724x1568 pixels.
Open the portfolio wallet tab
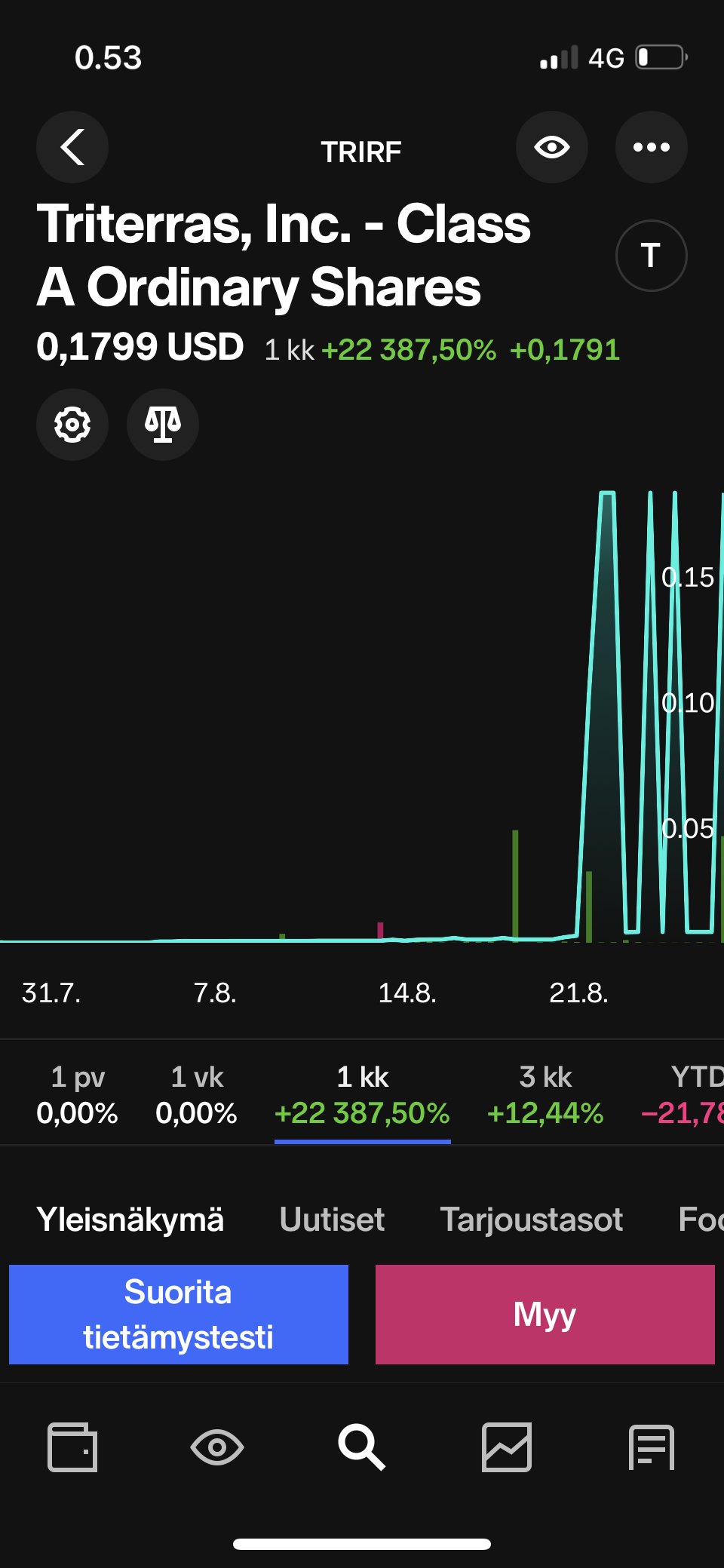72,1447
